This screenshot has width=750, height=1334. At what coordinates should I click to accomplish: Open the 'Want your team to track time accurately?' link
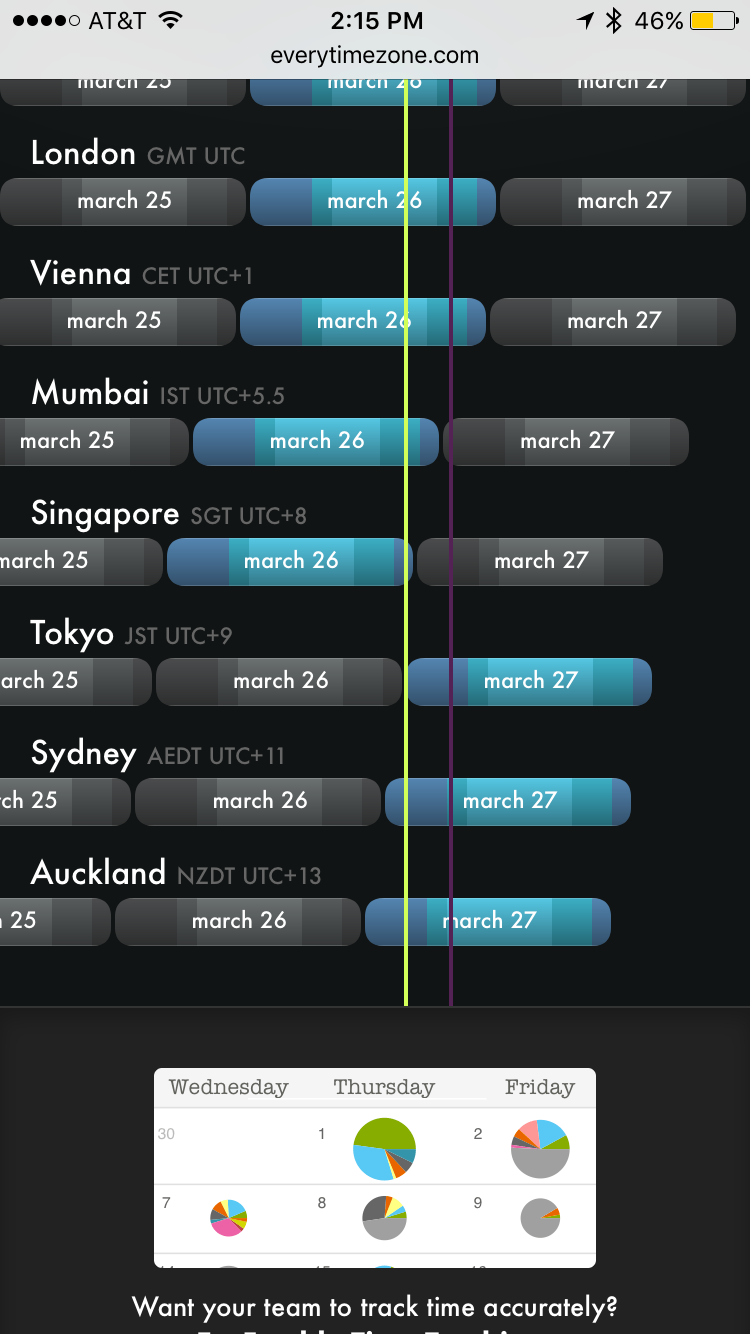375,1307
